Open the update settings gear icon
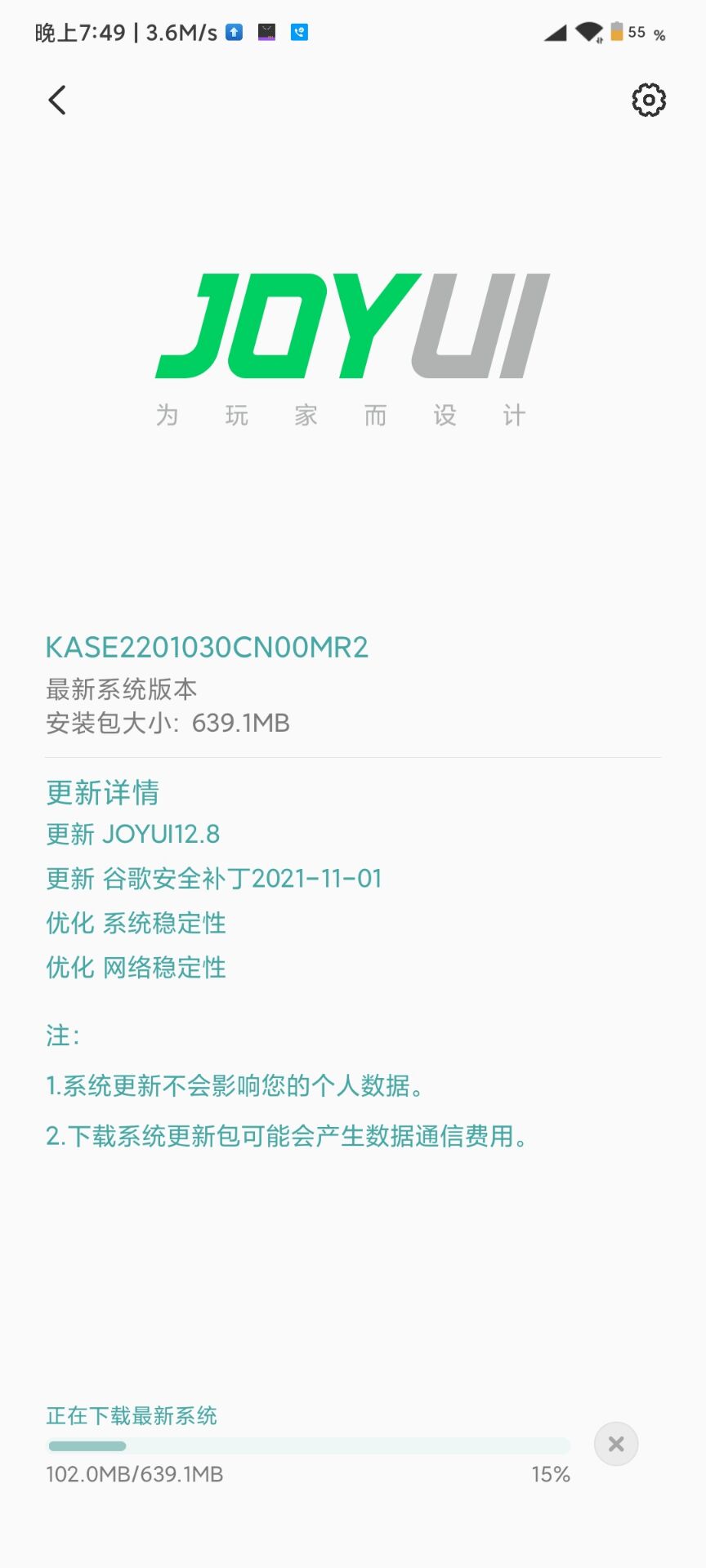706x1568 pixels. point(649,100)
